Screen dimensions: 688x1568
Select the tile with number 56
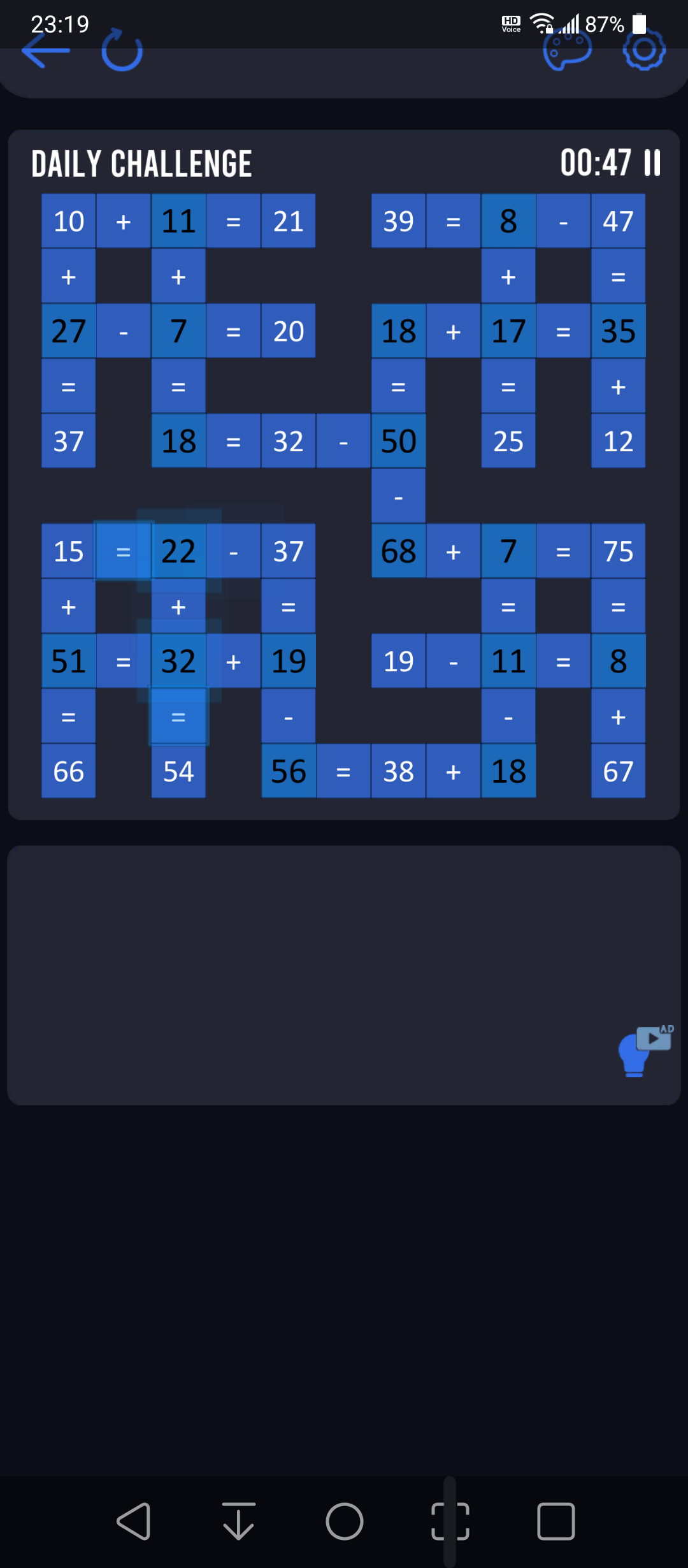pos(289,771)
